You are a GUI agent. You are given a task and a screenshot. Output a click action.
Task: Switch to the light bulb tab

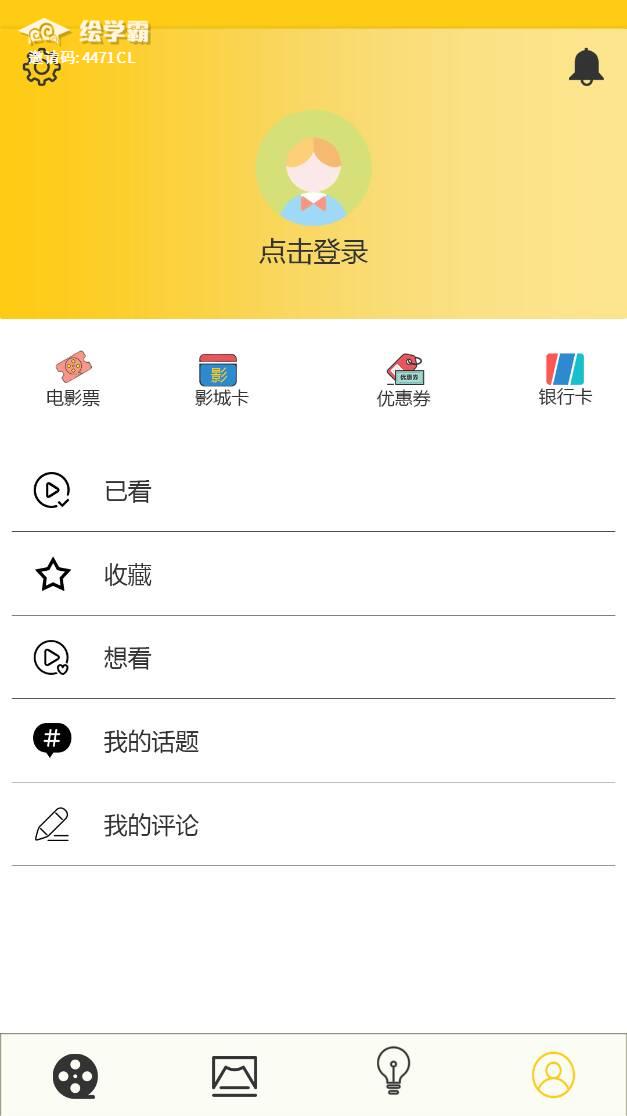point(393,1072)
